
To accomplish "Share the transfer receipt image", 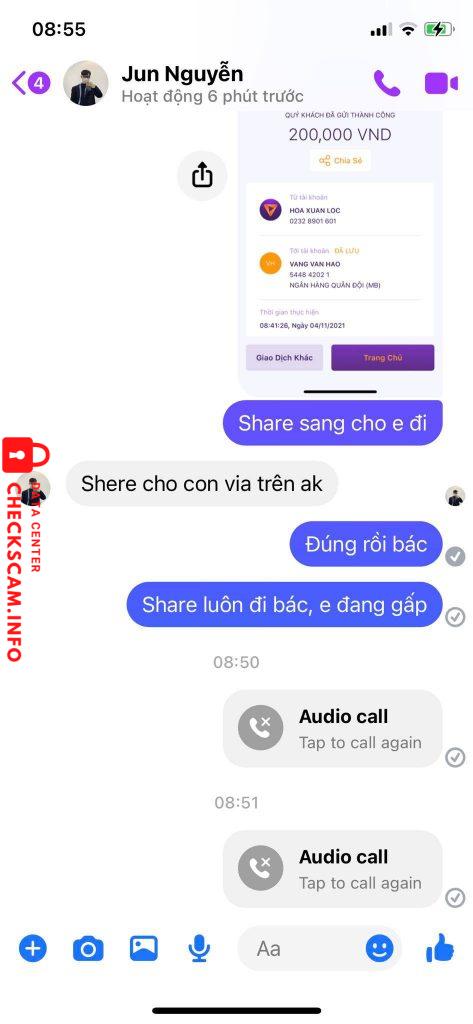I will click(203, 175).
